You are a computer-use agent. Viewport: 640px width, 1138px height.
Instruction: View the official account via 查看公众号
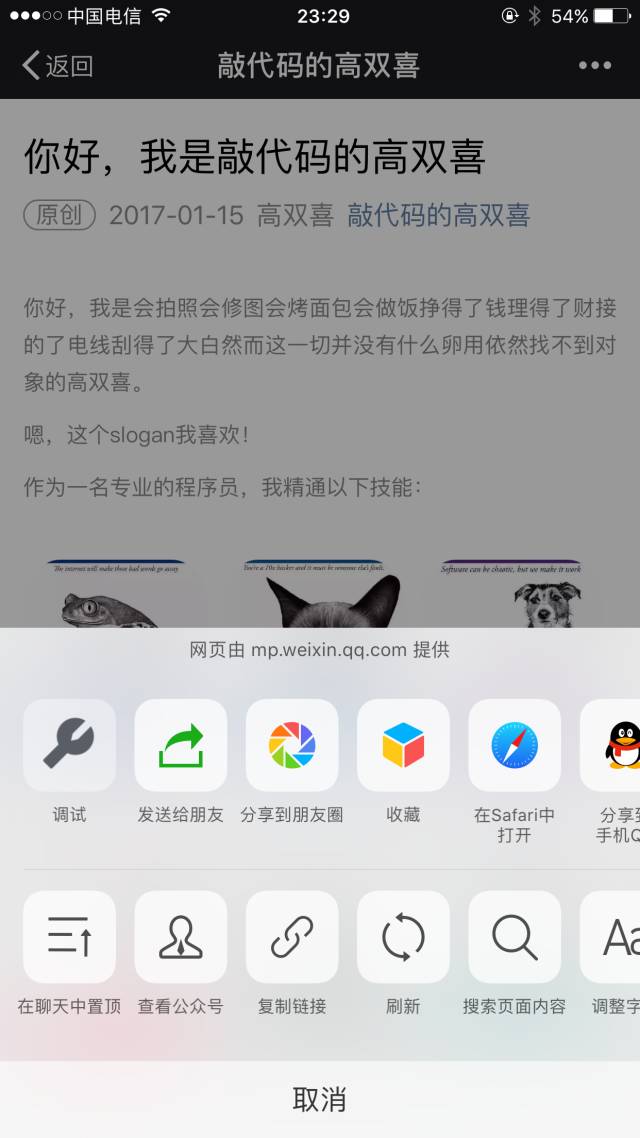point(181,937)
